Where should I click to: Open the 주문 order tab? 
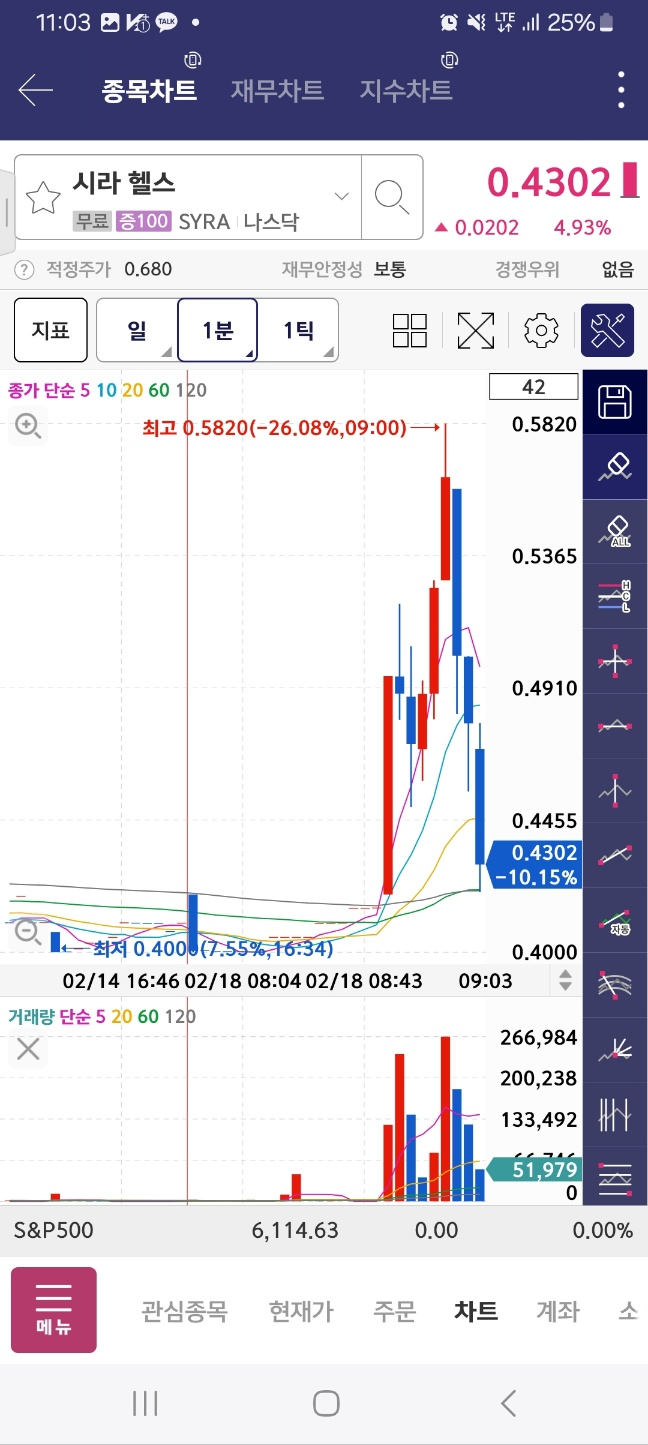[394, 1311]
